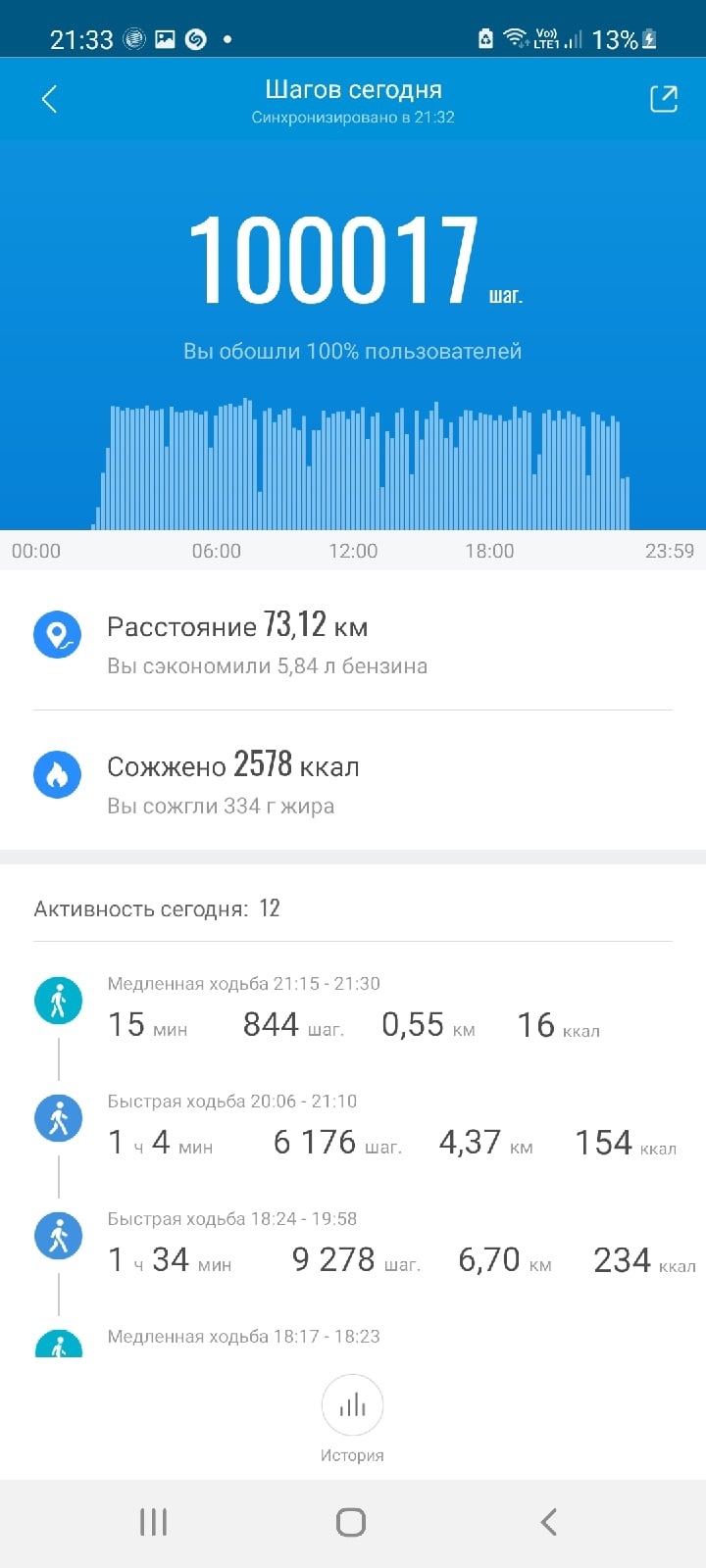The width and height of the screenshot is (706, 1568).
Task: Tap the system home button
Action: (x=351, y=1522)
